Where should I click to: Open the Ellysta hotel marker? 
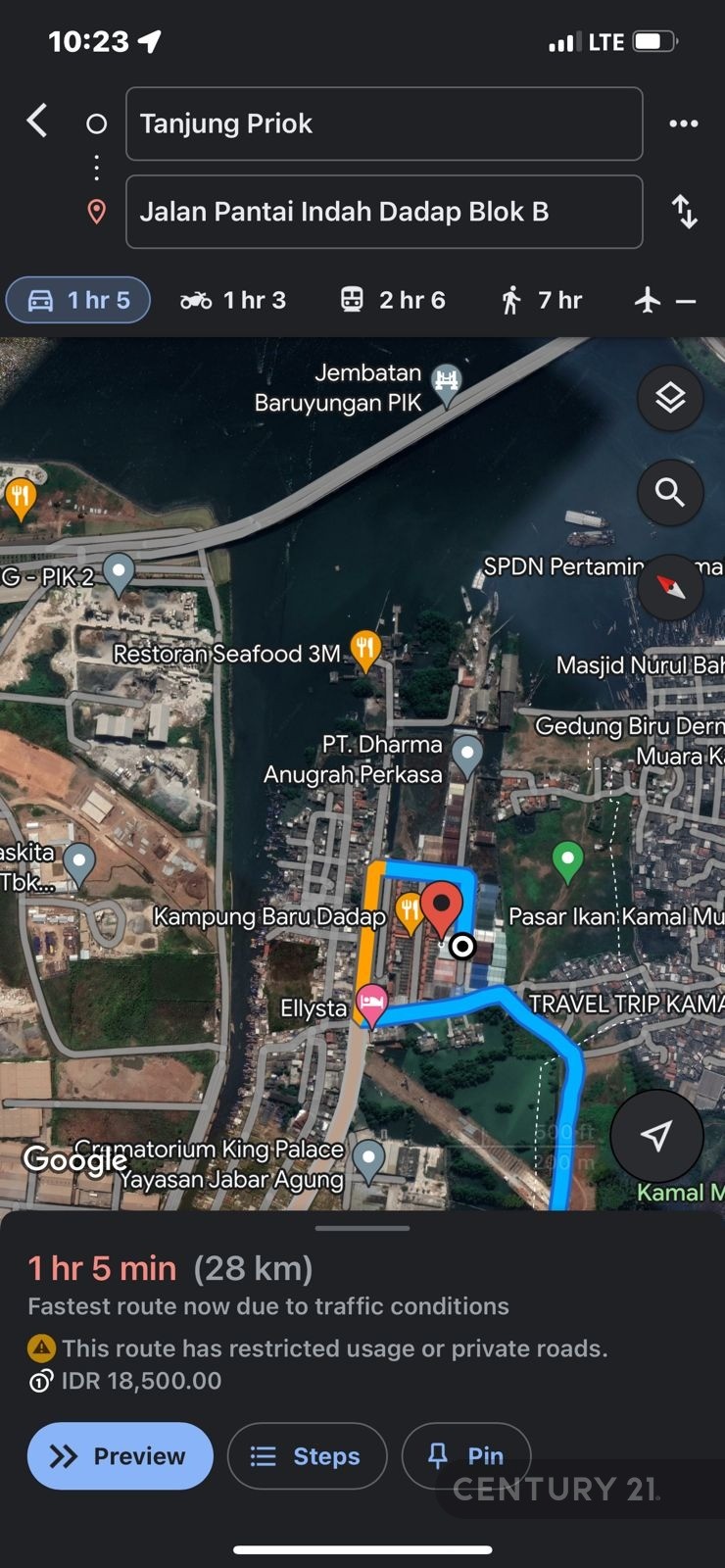pos(371,1004)
